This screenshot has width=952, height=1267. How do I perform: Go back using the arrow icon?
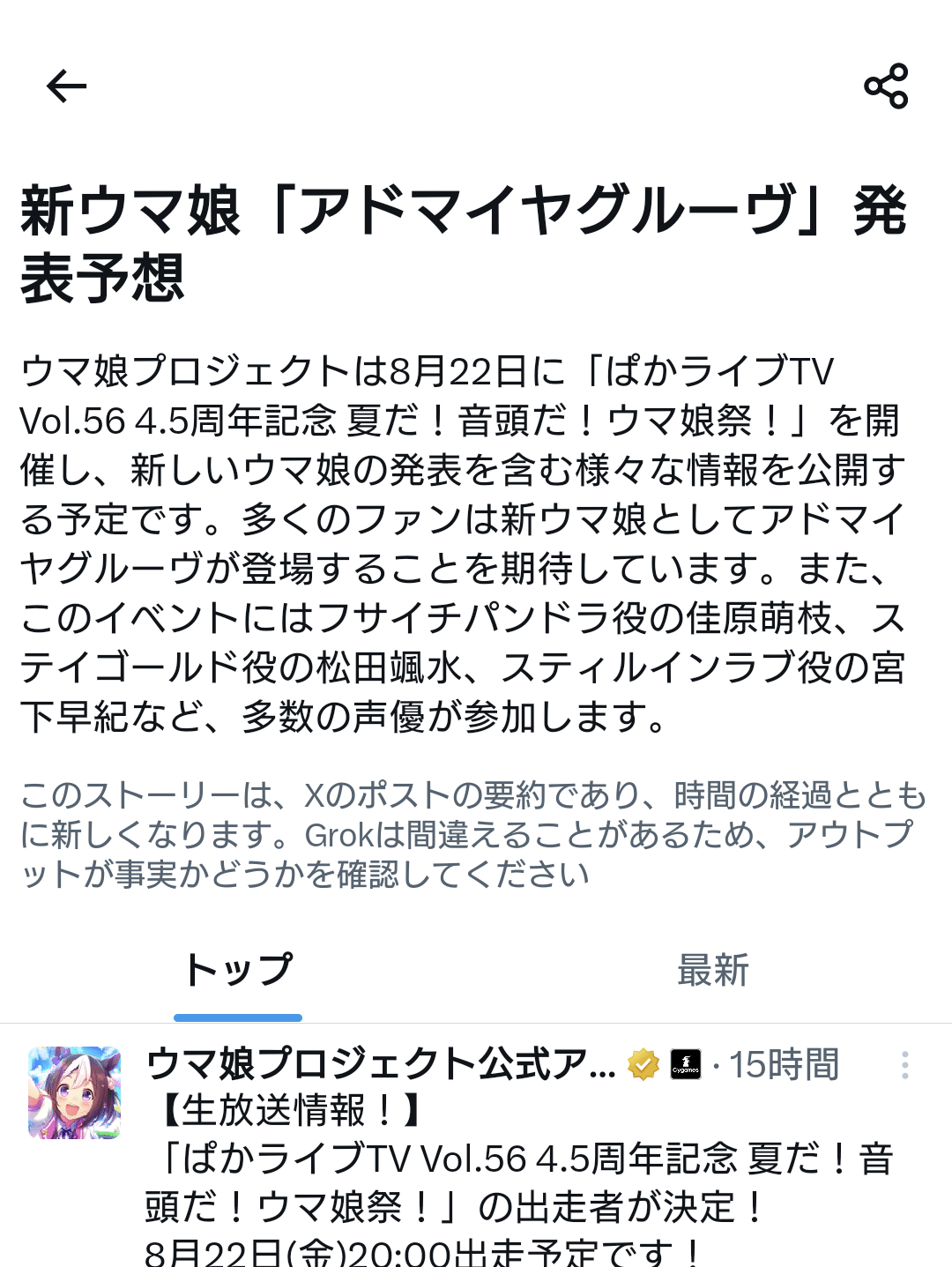66,86
